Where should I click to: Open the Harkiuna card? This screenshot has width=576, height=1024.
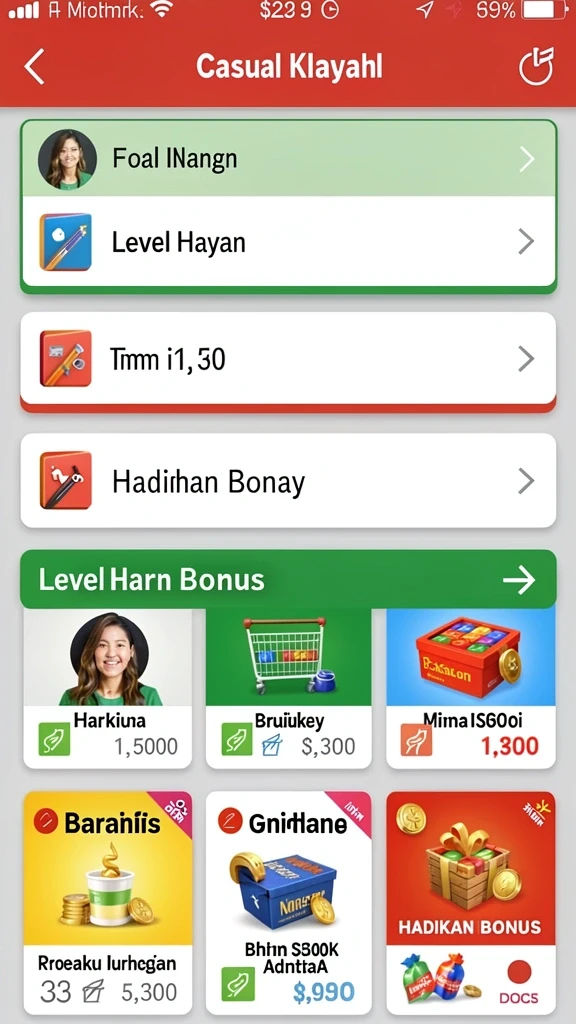[x=108, y=689]
